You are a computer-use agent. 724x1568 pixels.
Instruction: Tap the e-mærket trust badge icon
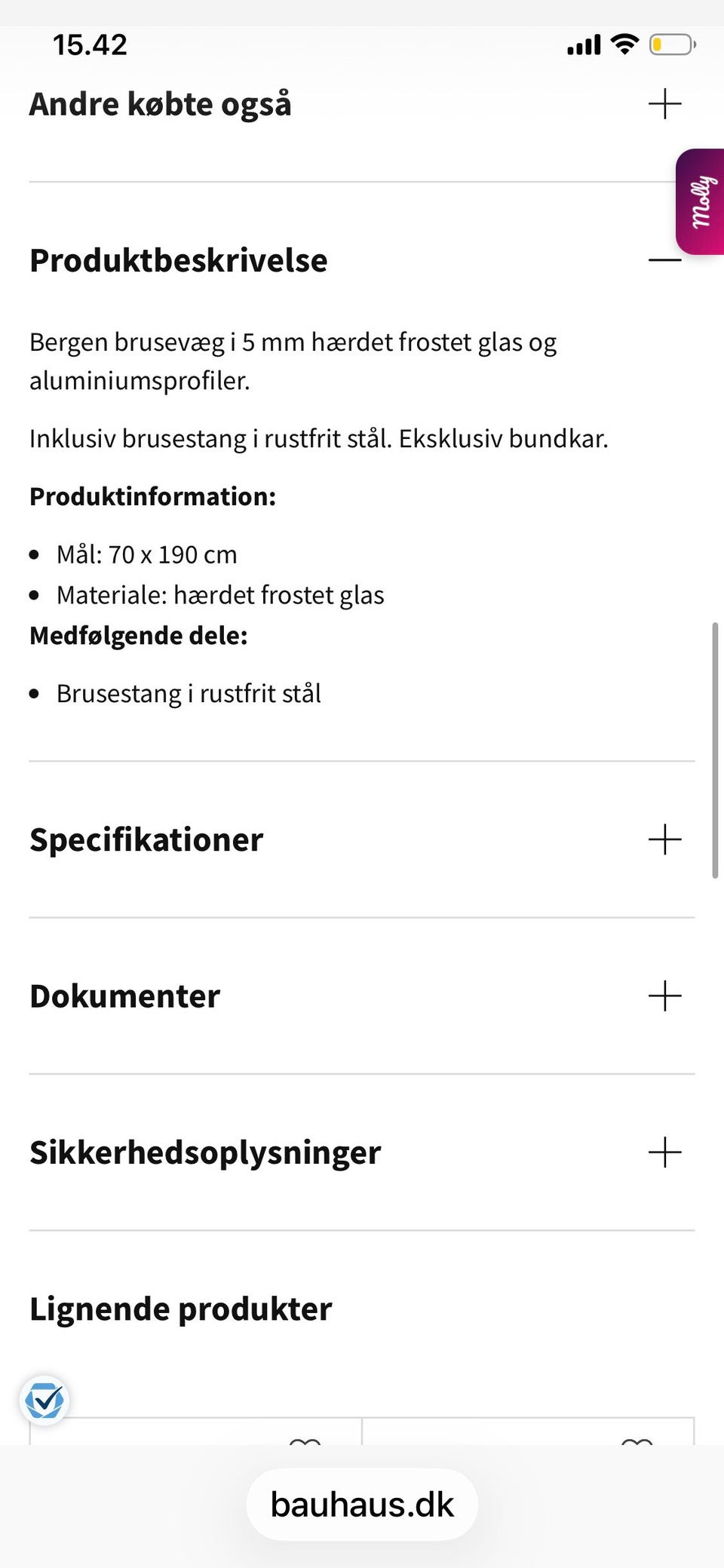pyautogui.click(x=45, y=1399)
